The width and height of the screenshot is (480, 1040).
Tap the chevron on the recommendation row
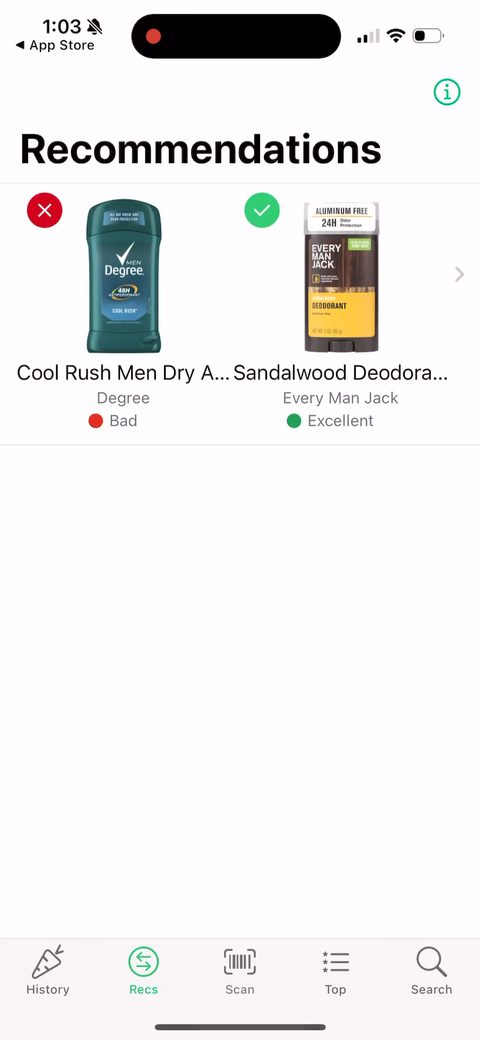click(459, 275)
